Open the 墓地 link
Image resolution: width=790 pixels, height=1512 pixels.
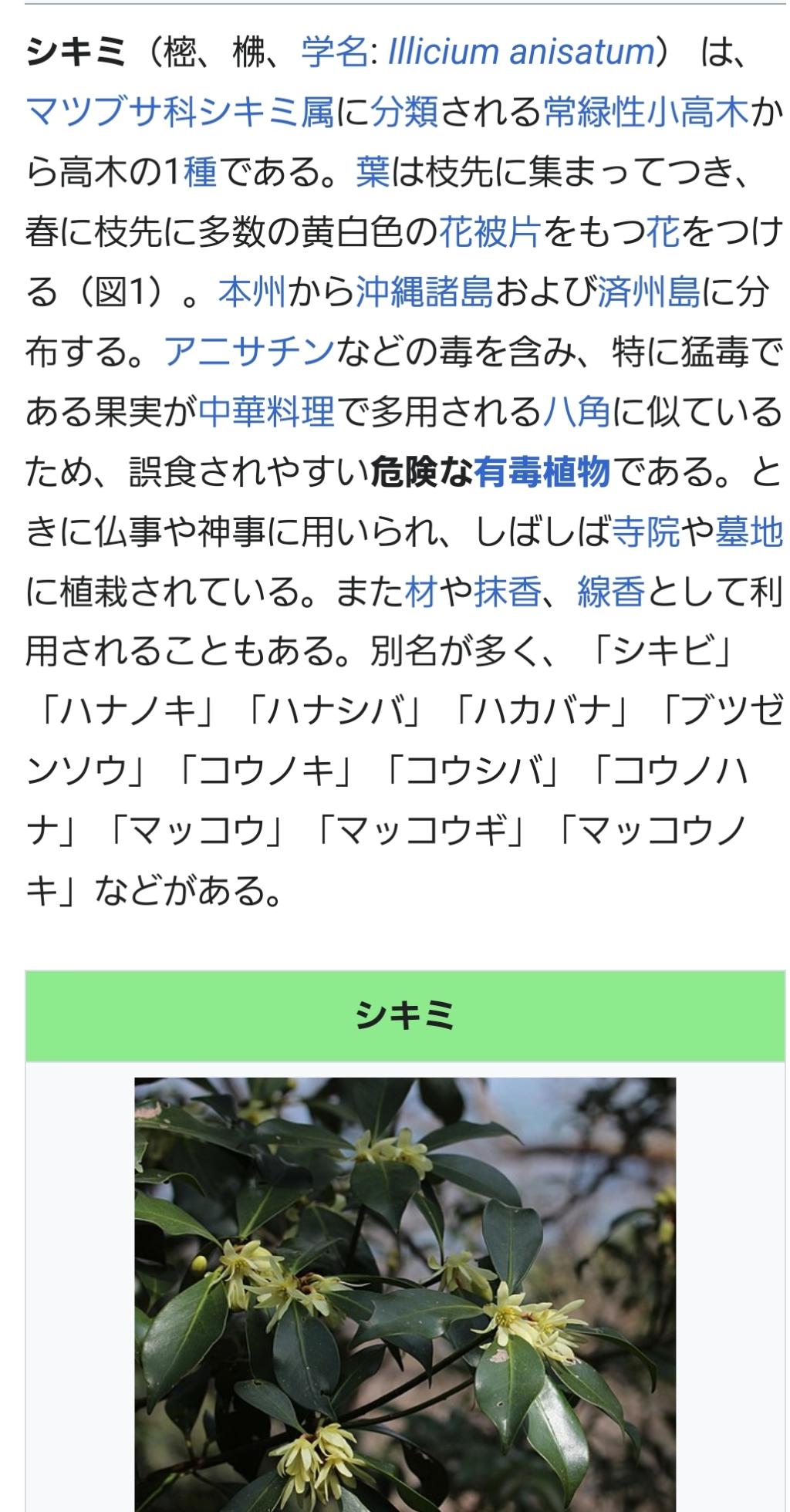pyautogui.click(x=748, y=532)
